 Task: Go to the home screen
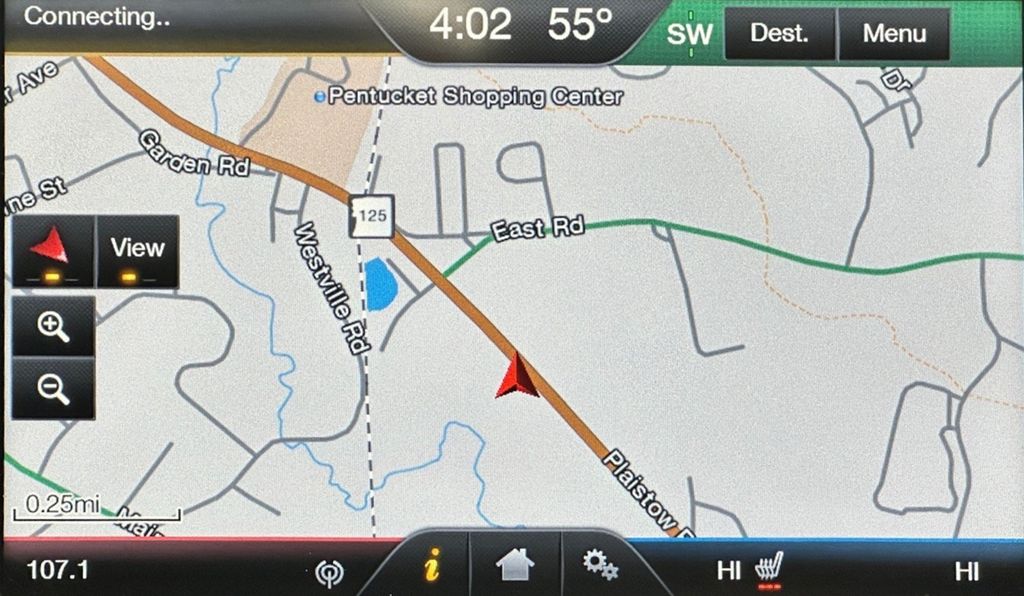pos(515,568)
